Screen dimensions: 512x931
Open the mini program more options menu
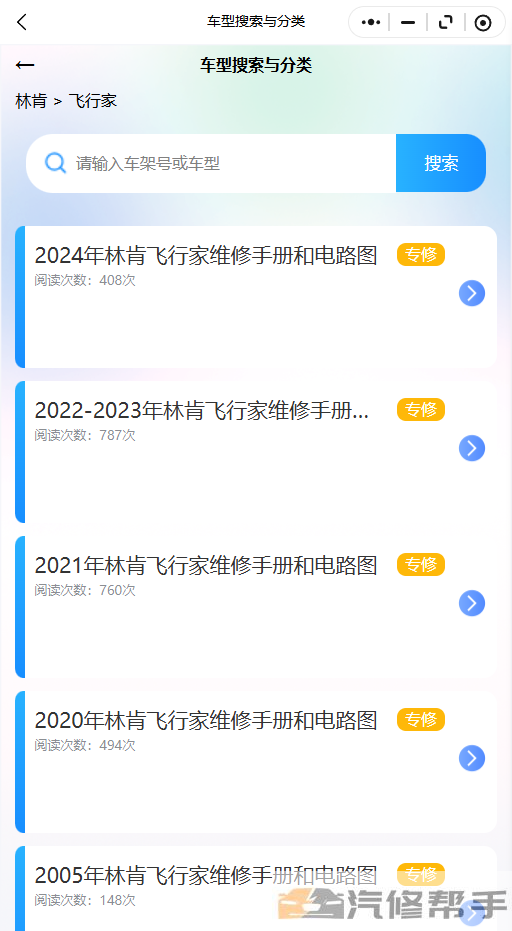click(x=371, y=23)
